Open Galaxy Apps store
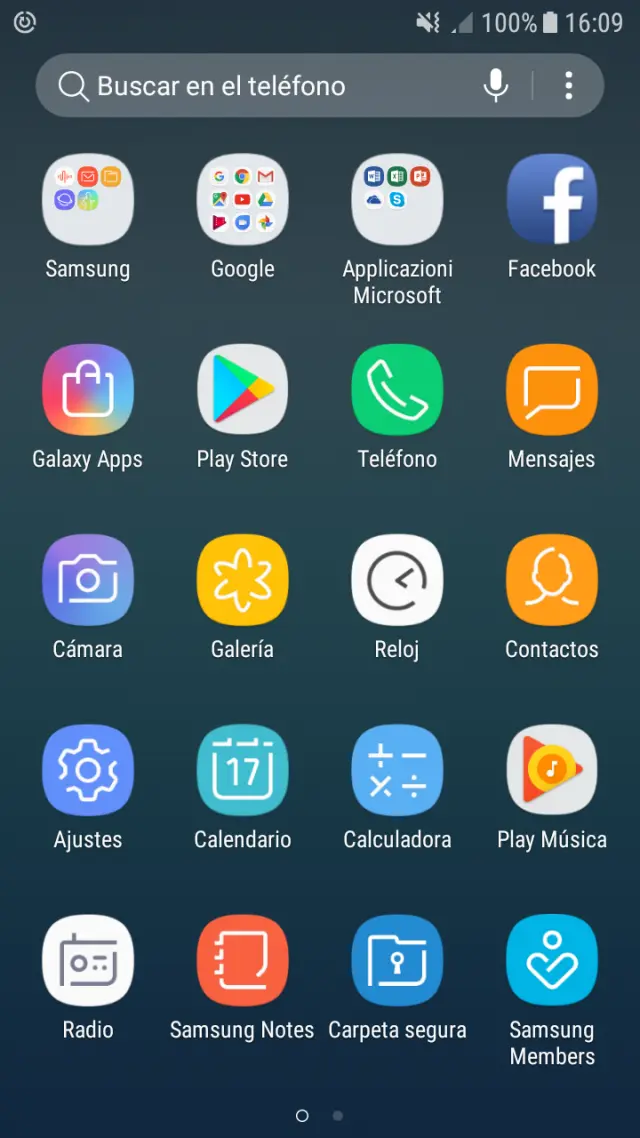 88,389
